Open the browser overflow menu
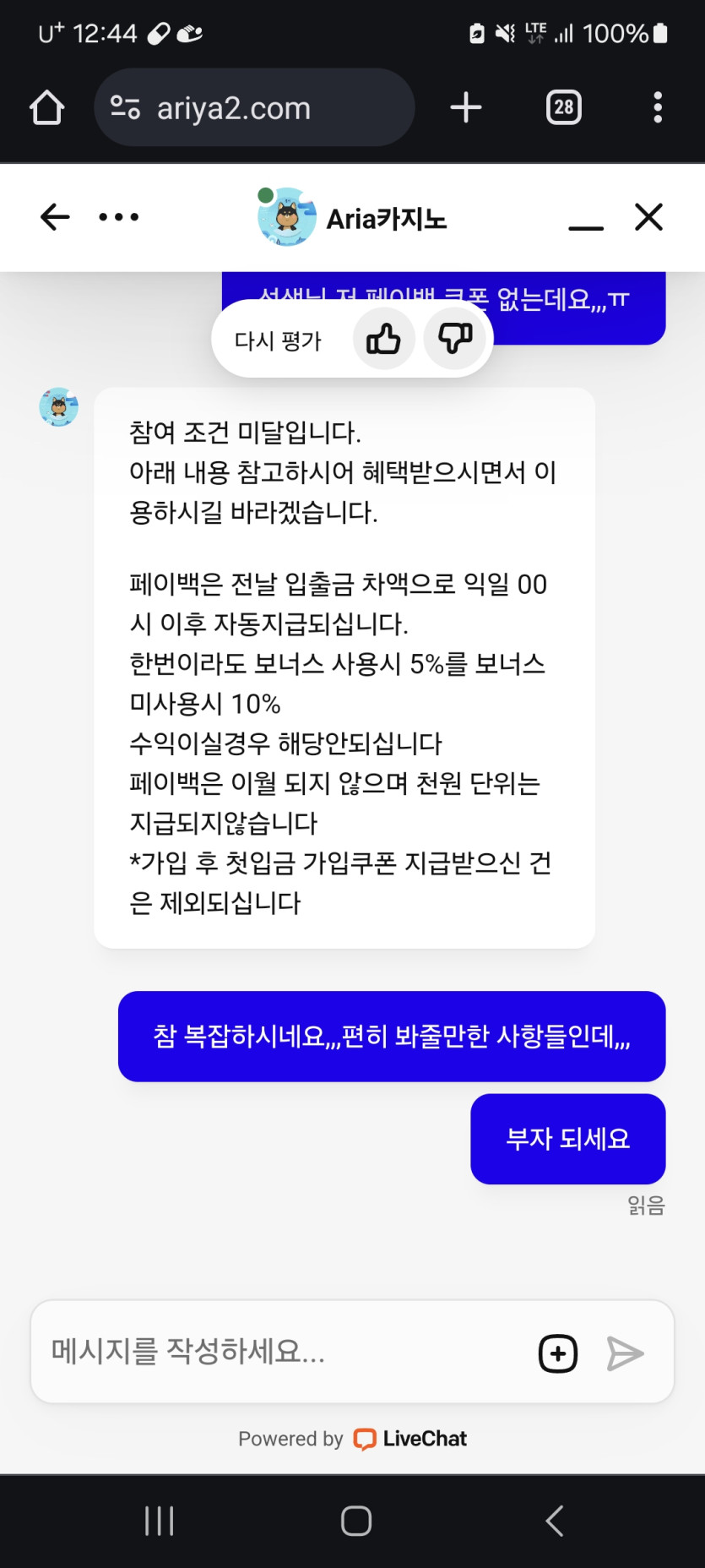The width and height of the screenshot is (705, 1568). click(x=658, y=108)
